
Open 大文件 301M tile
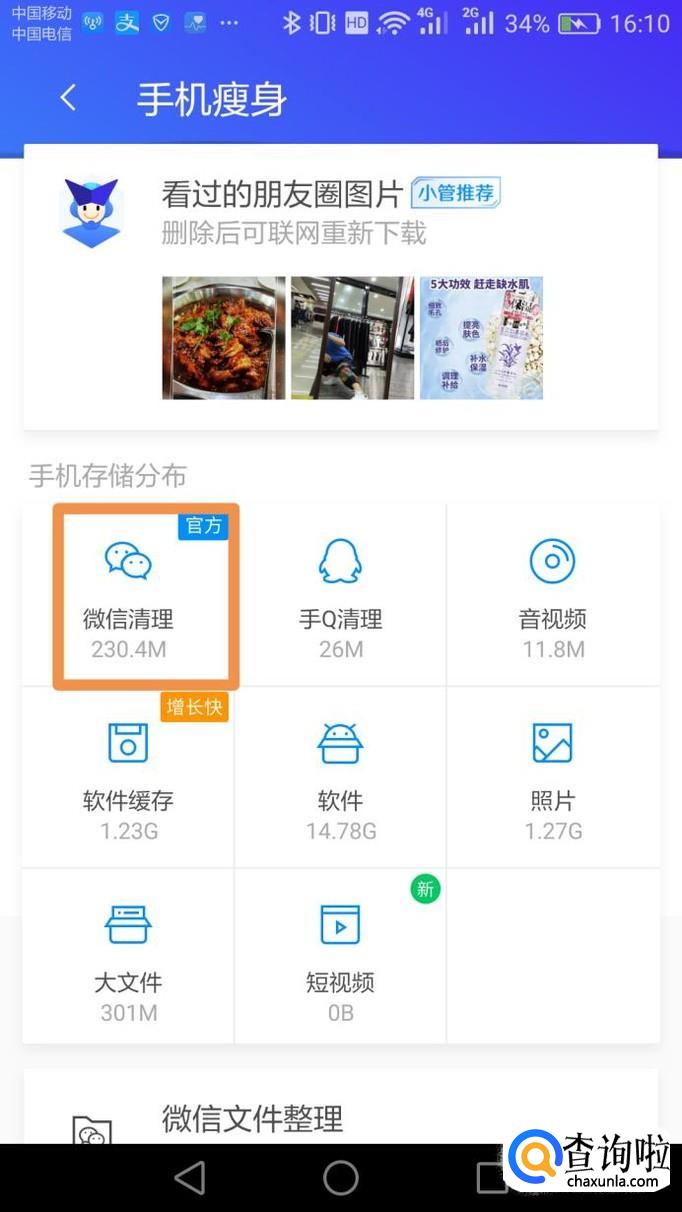point(129,958)
